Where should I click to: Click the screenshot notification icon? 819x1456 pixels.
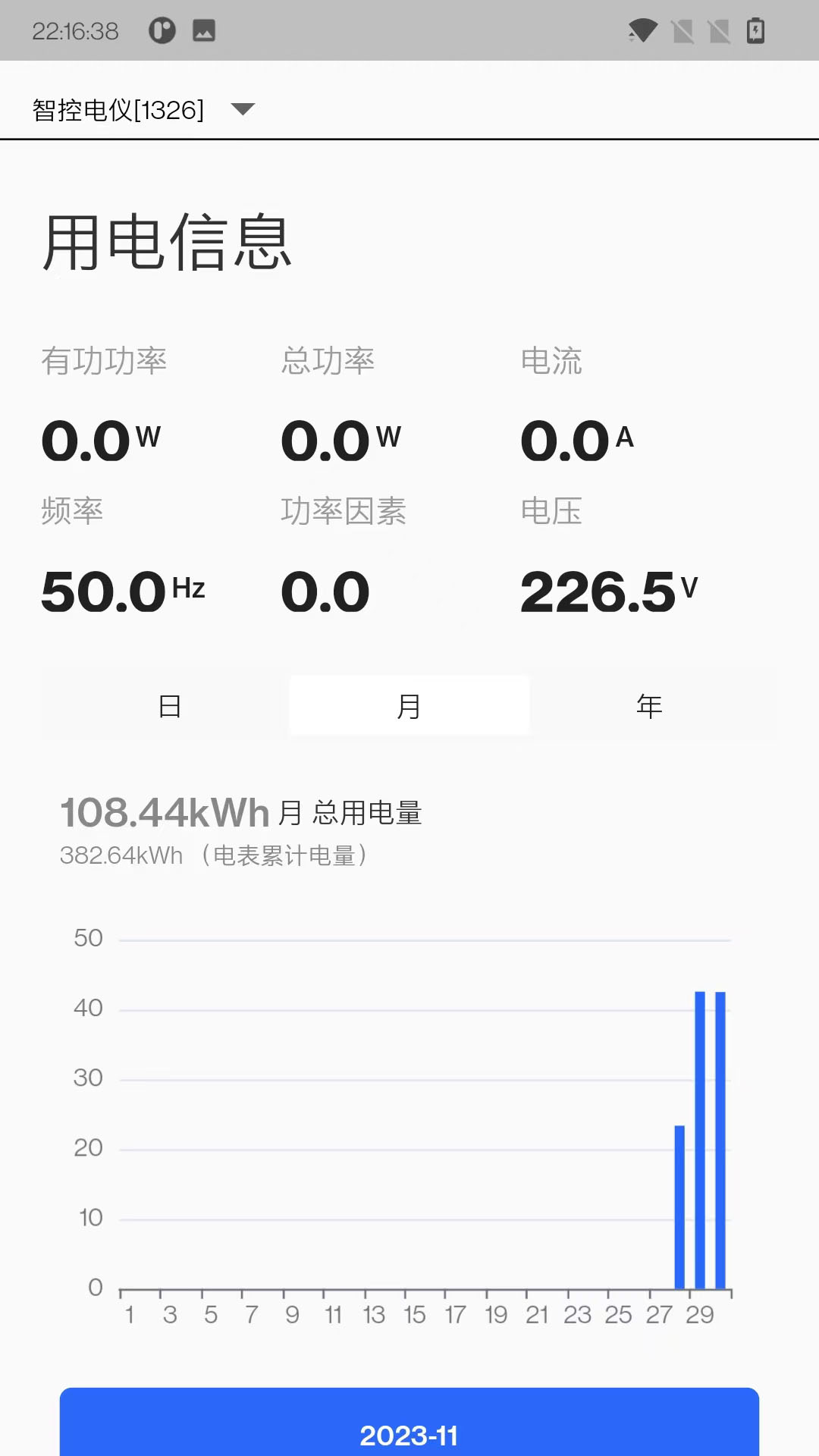[203, 30]
